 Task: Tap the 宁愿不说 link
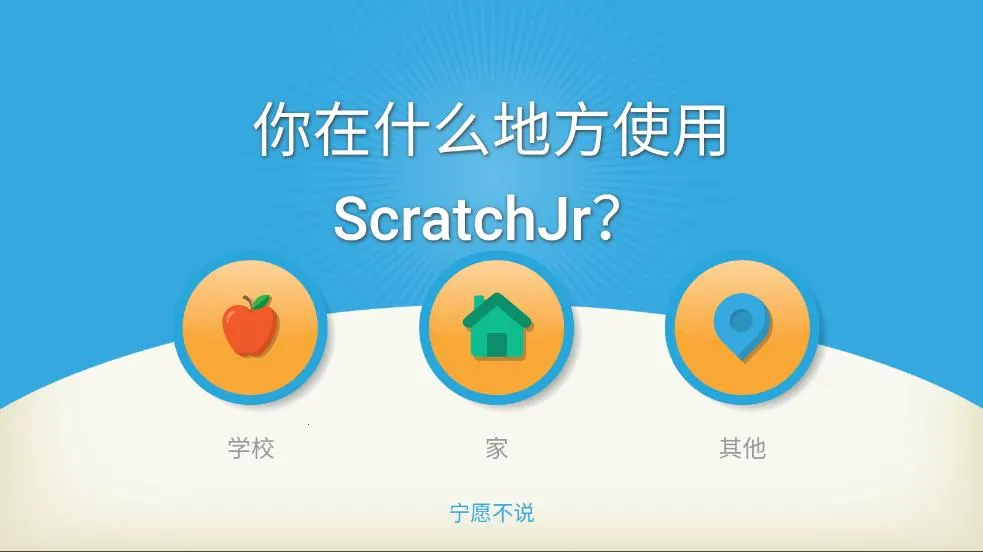tap(492, 513)
